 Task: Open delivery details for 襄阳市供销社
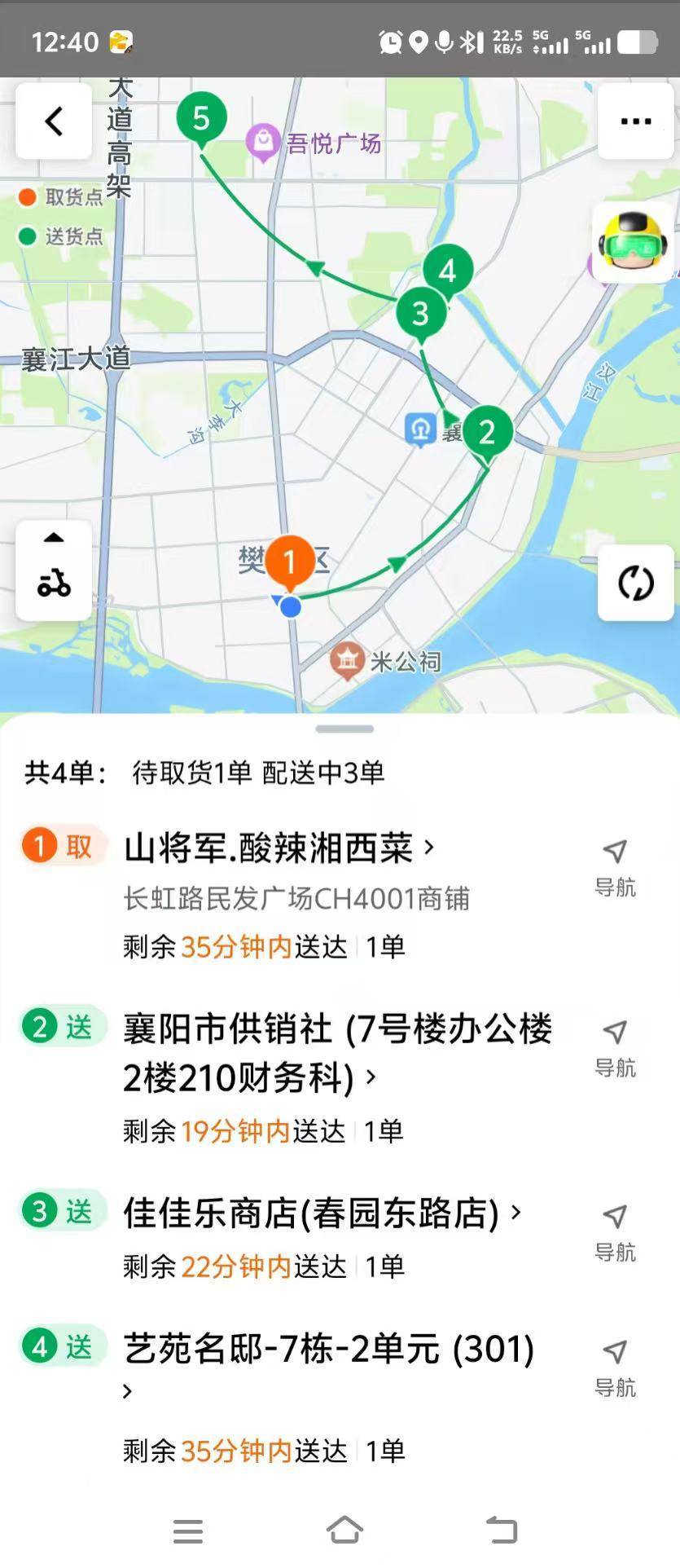338,1053
